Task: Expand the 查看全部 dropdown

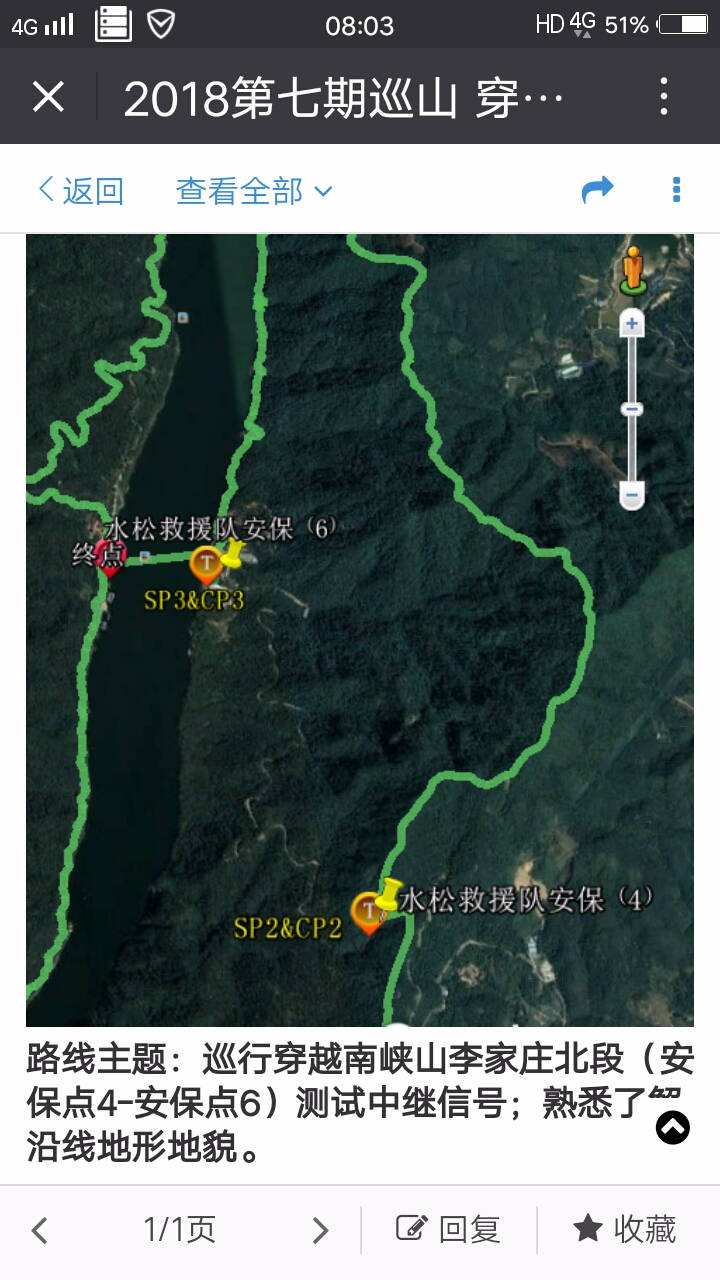Action: coord(254,190)
